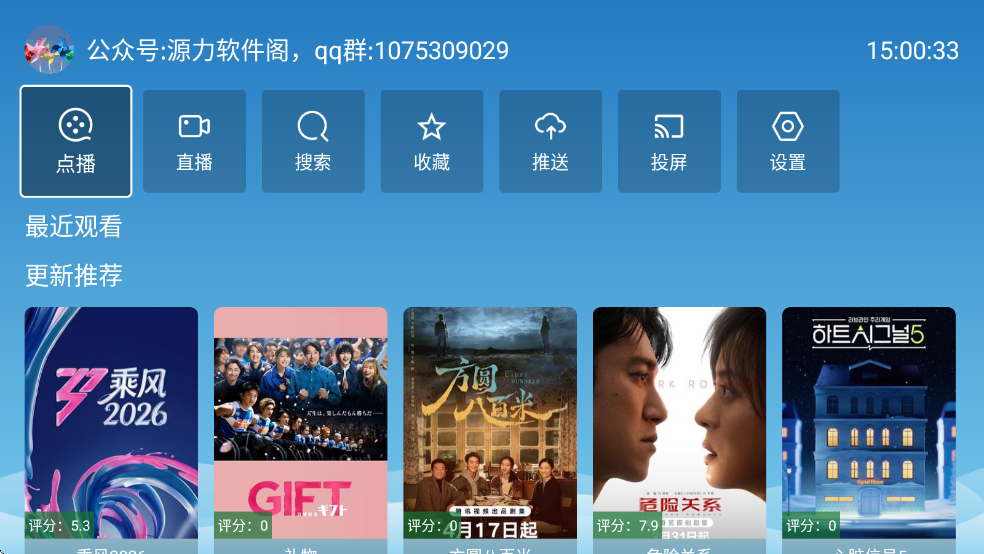The width and height of the screenshot is (984, 554).
Task: Start 投屏 screen casting
Action: (x=669, y=141)
